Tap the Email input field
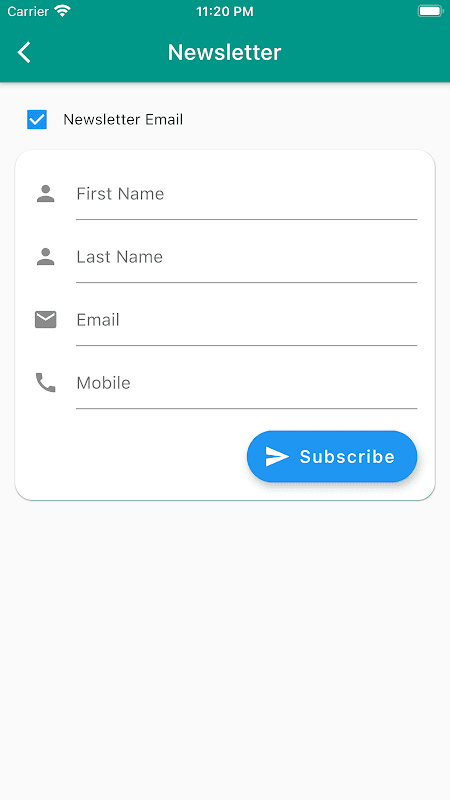Viewport: 450px width, 800px height. pyautogui.click(x=246, y=321)
